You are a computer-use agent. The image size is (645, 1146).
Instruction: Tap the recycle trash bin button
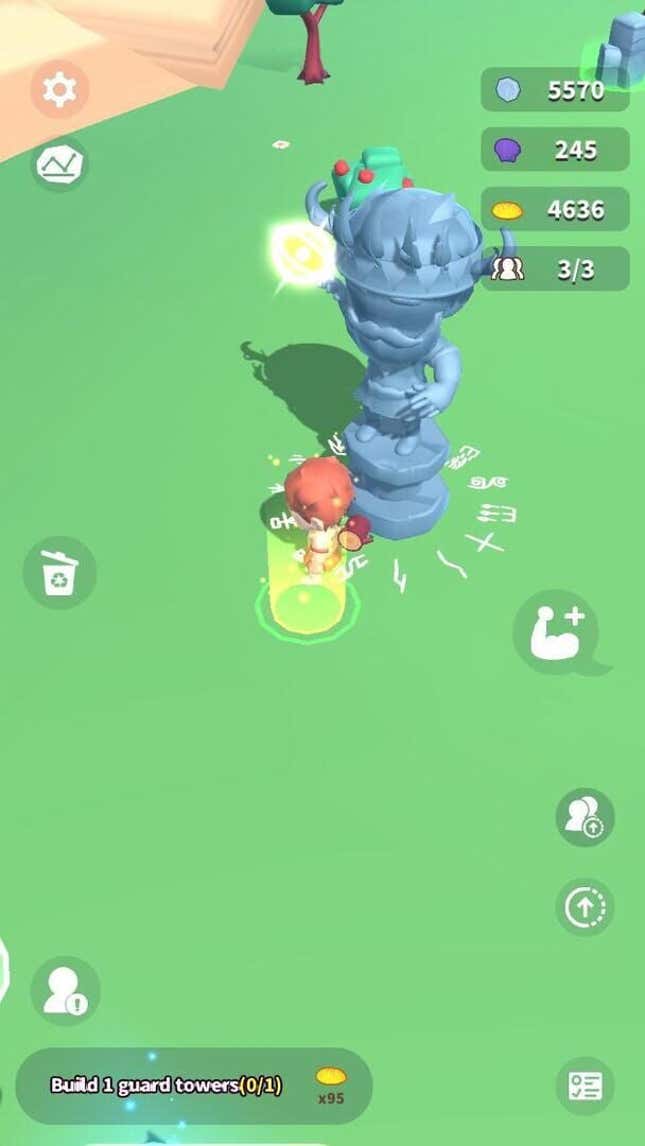[x=60, y=573]
